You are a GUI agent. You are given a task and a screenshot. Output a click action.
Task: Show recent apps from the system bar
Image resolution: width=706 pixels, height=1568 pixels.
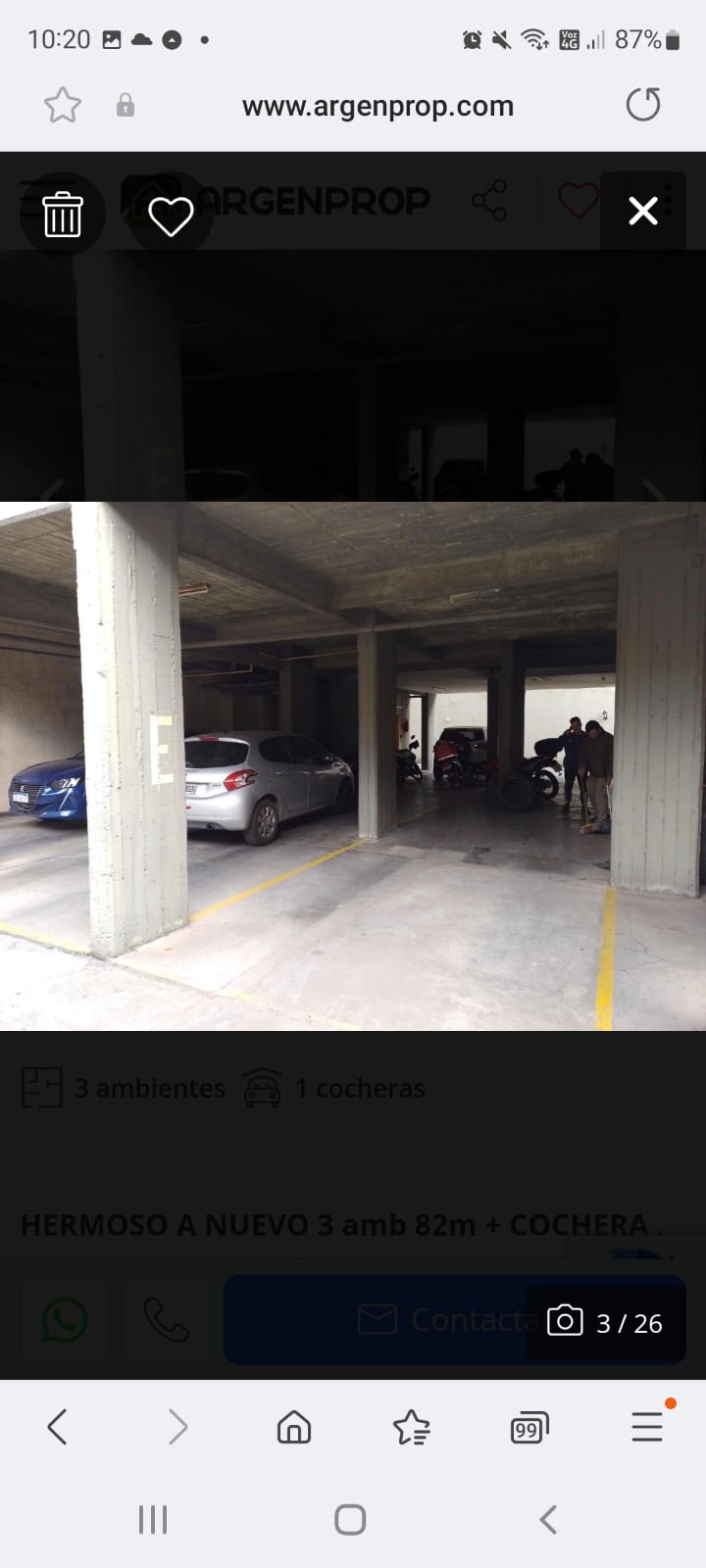tap(153, 1520)
